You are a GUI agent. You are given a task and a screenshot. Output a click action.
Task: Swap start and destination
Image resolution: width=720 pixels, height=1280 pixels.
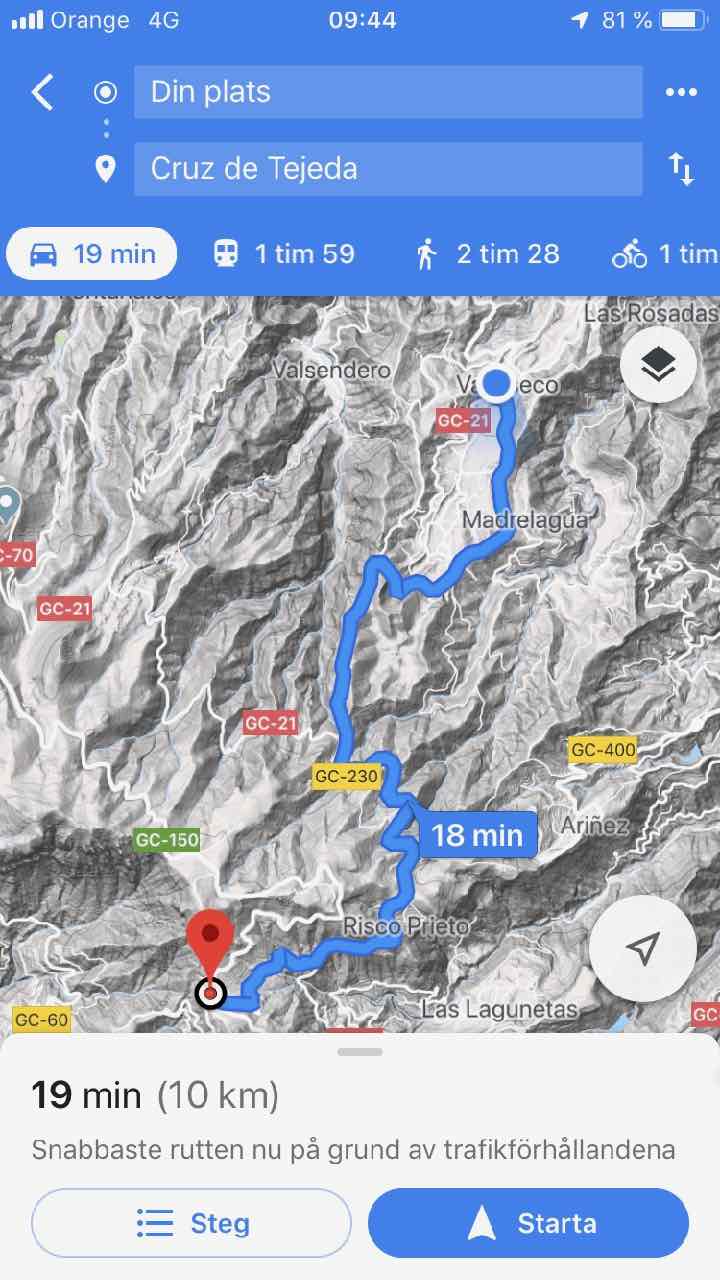point(681,169)
